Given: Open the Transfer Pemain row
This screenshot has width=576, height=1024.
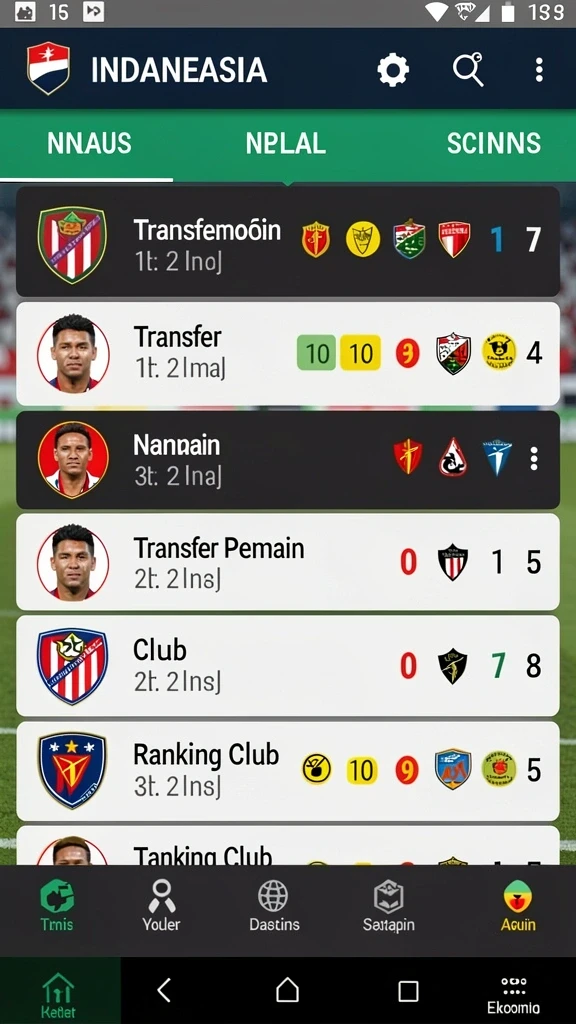Looking at the screenshot, I should (x=288, y=562).
